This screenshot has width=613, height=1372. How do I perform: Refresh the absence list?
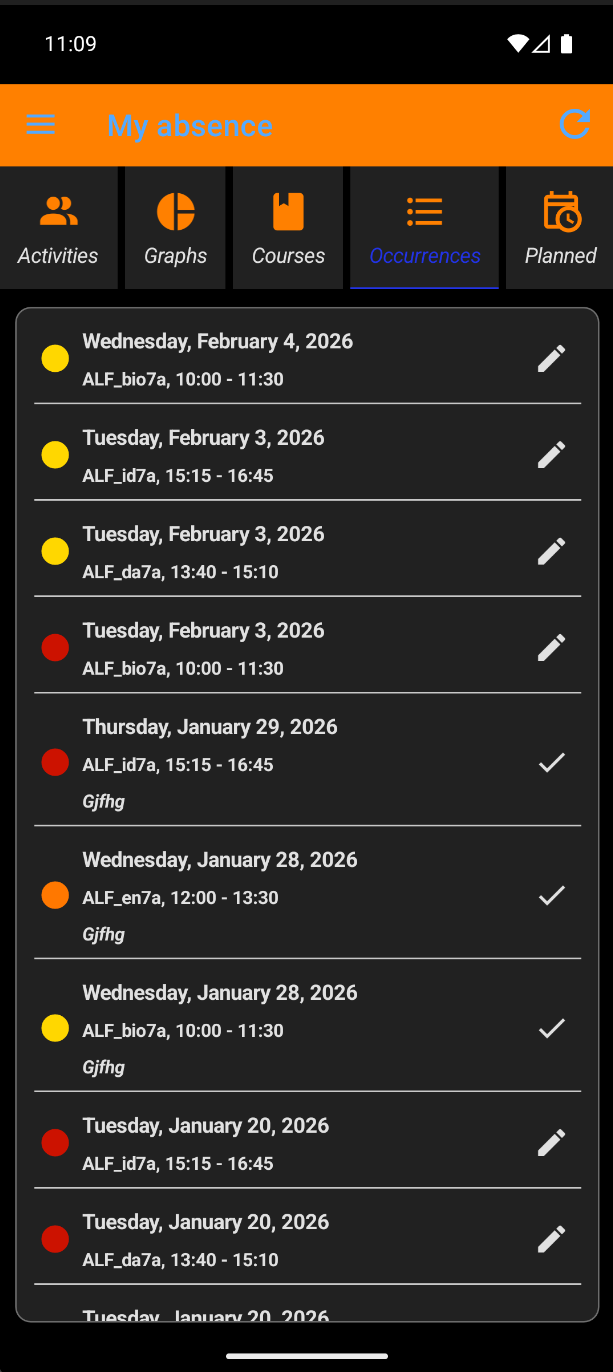574,125
